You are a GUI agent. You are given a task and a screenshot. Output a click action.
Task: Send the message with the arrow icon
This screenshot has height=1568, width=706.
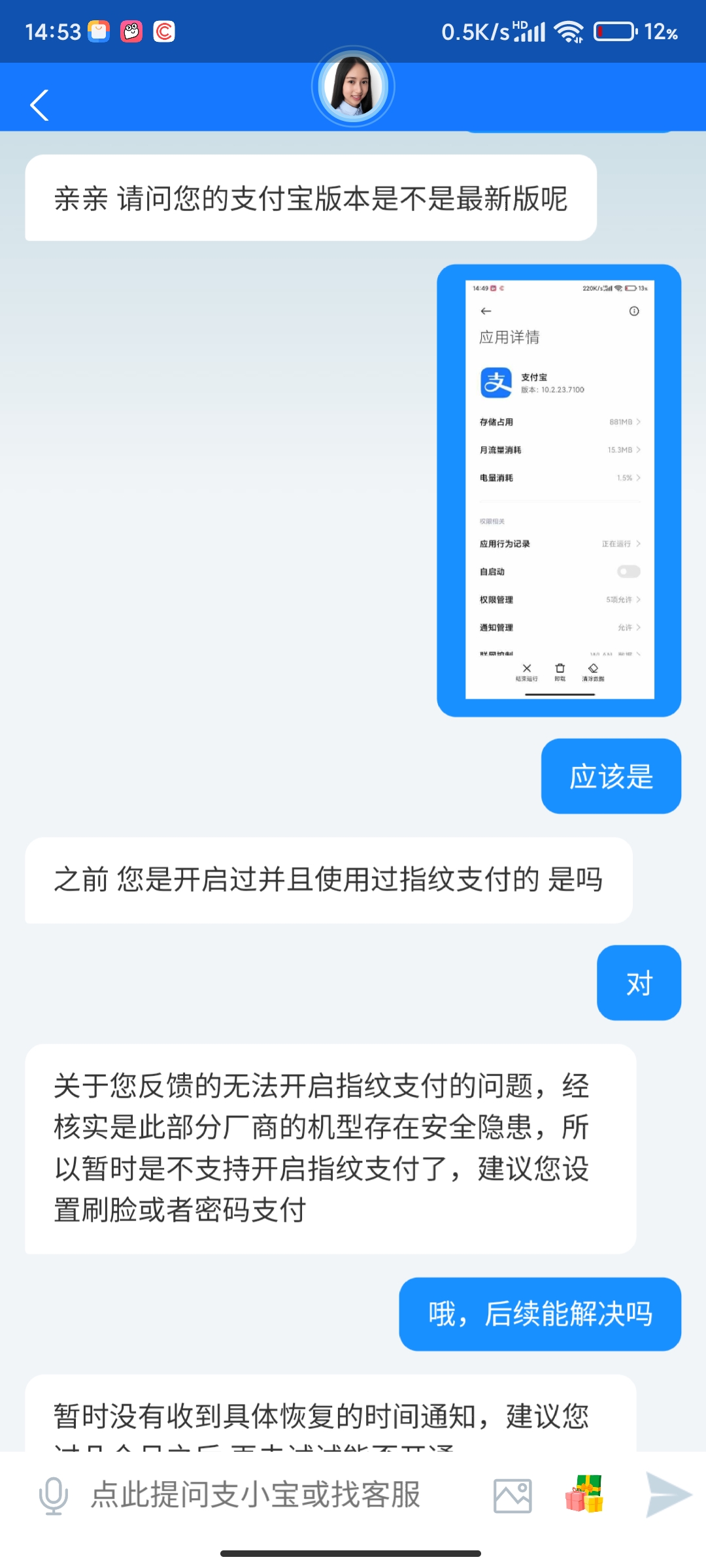coord(667,1494)
